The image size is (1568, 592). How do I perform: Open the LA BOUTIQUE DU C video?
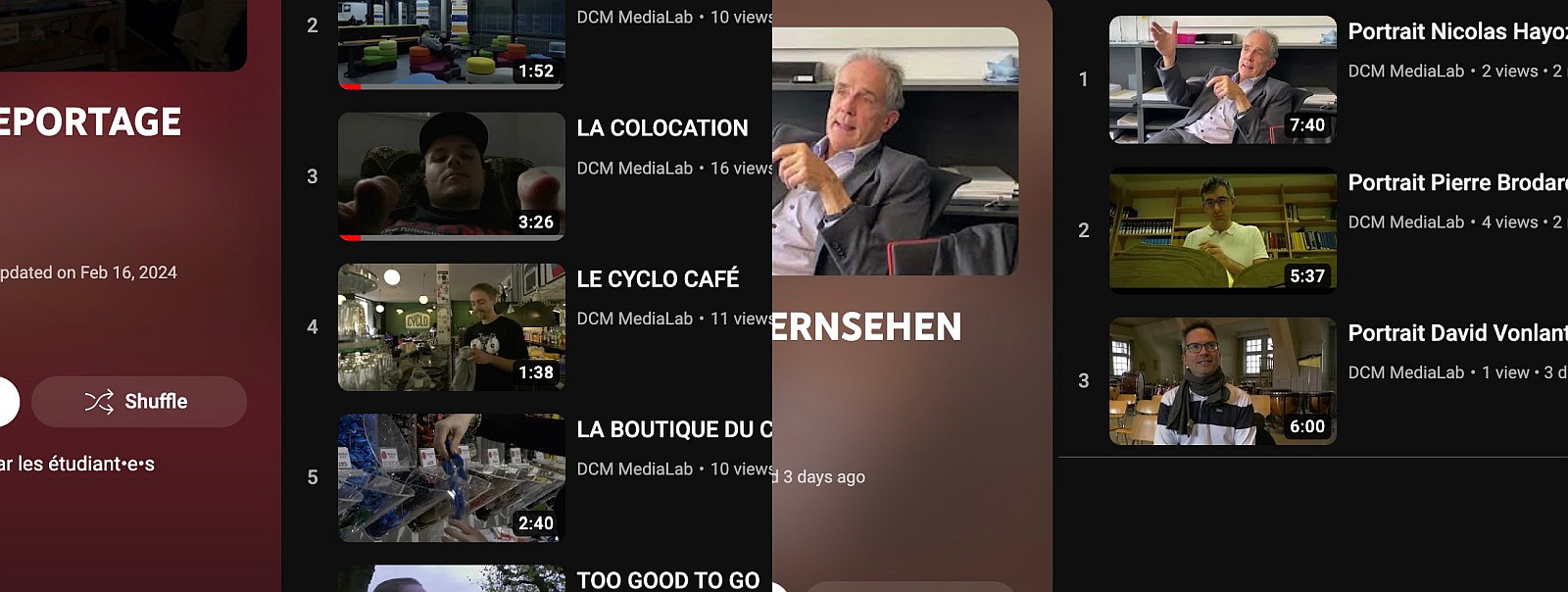[x=673, y=429]
